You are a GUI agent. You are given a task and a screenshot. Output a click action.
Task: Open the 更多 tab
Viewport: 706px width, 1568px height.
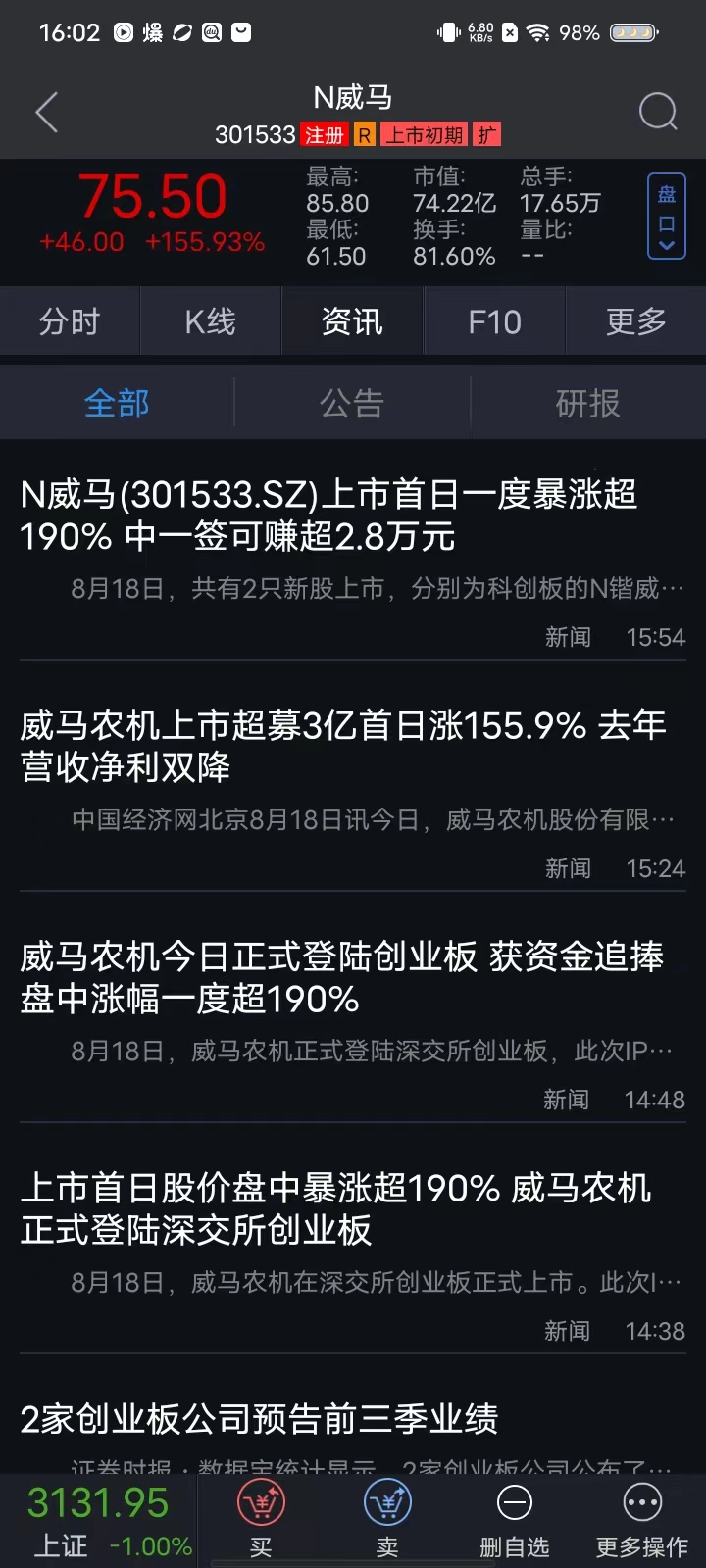pos(635,321)
